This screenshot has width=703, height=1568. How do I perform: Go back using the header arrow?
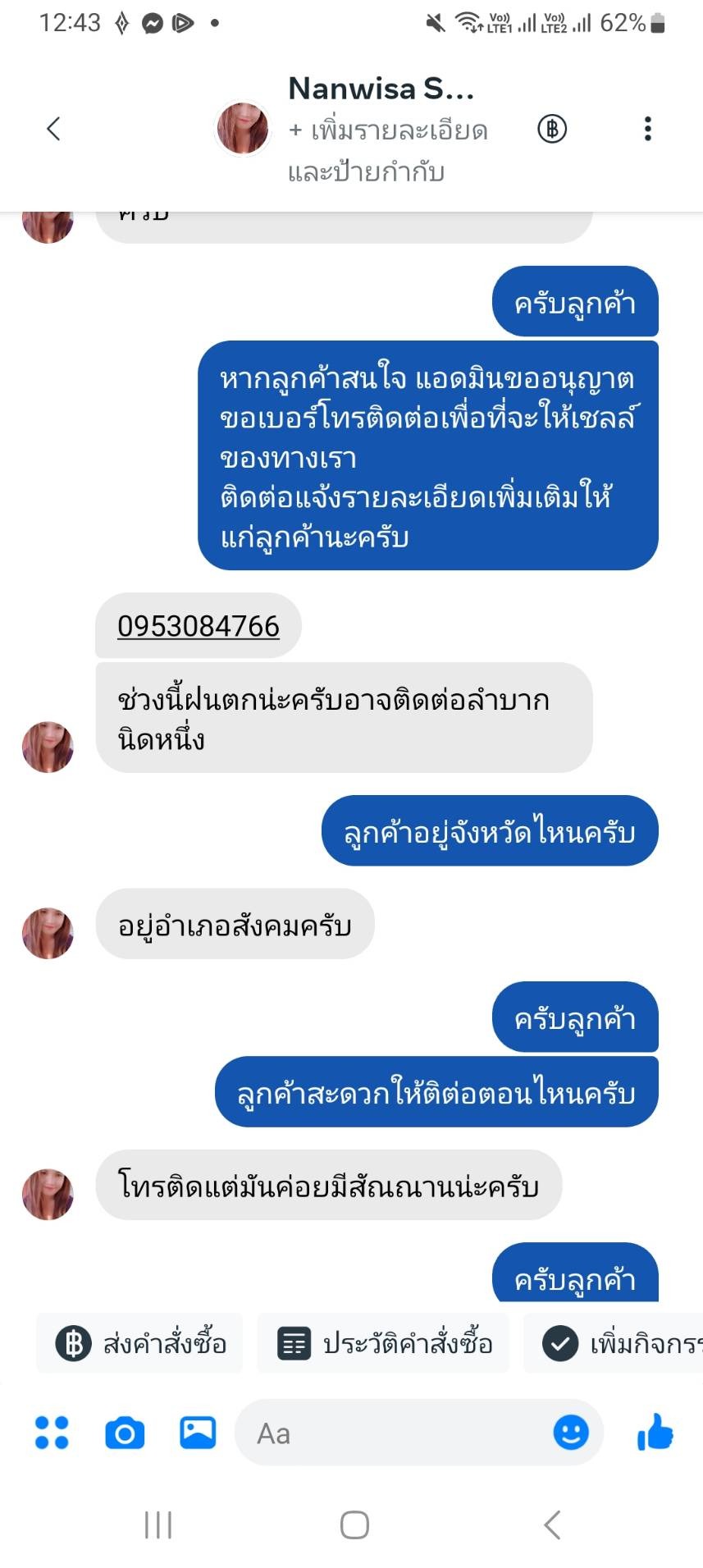click(x=53, y=129)
